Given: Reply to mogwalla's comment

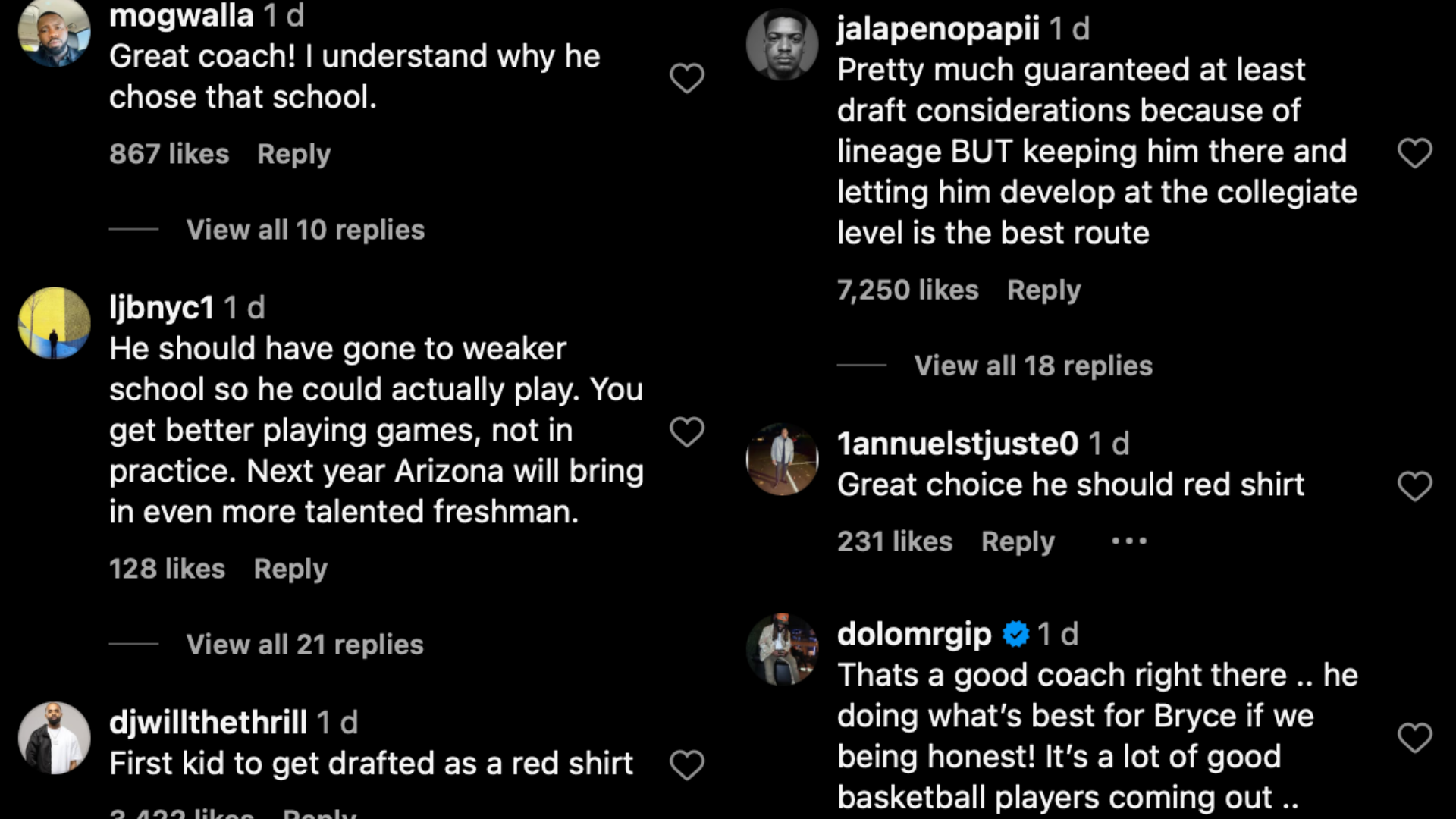Looking at the screenshot, I should coord(293,154).
